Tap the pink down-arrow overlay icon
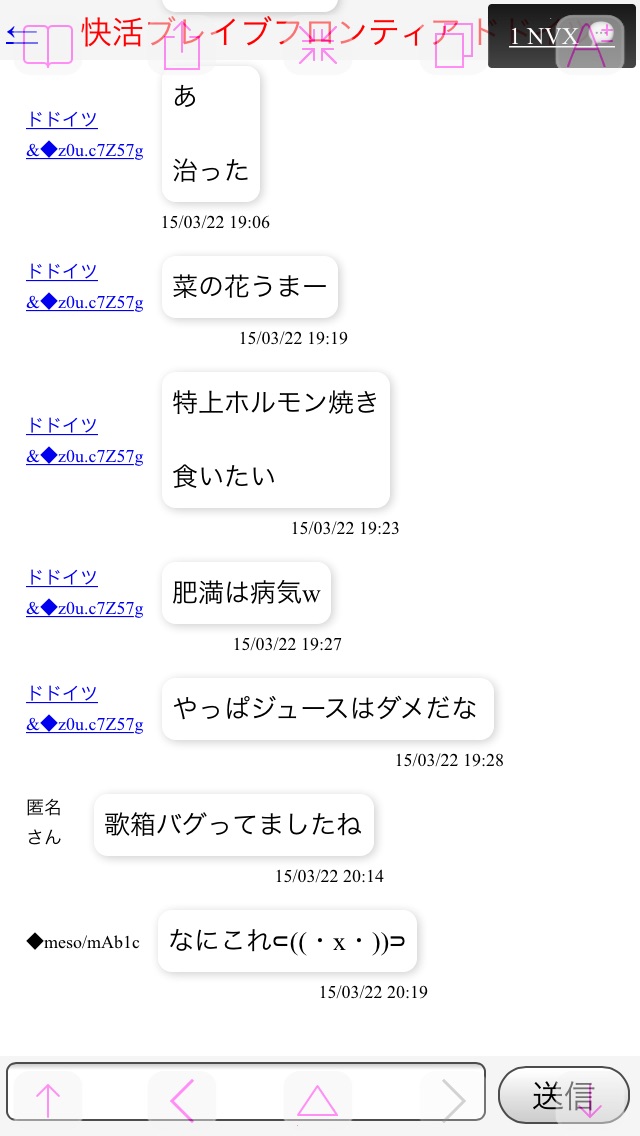The height and width of the screenshot is (1136, 640). pyautogui.click(x=591, y=1101)
